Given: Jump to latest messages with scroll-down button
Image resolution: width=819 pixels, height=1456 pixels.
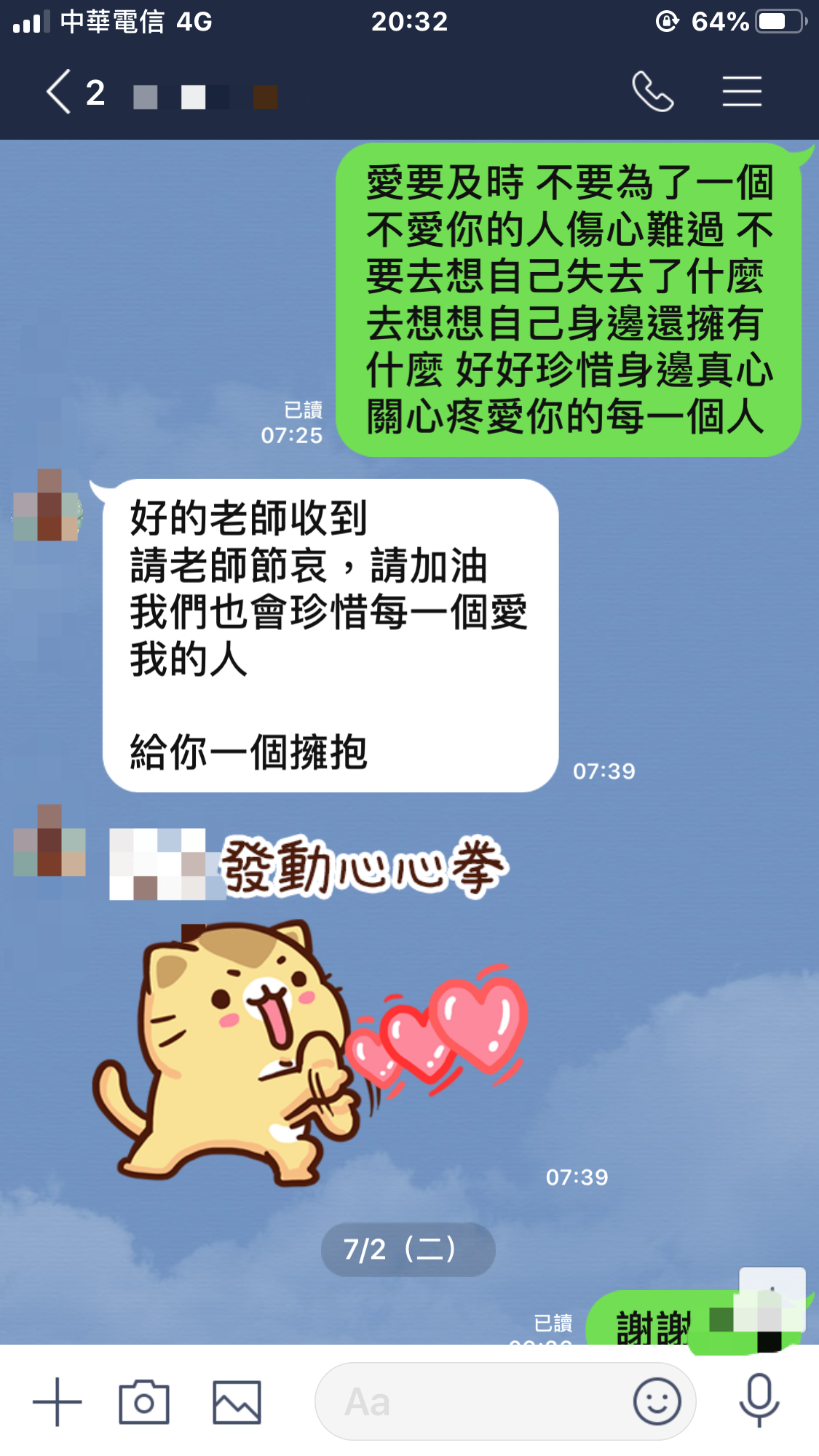Looking at the screenshot, I should (772, 1291).
